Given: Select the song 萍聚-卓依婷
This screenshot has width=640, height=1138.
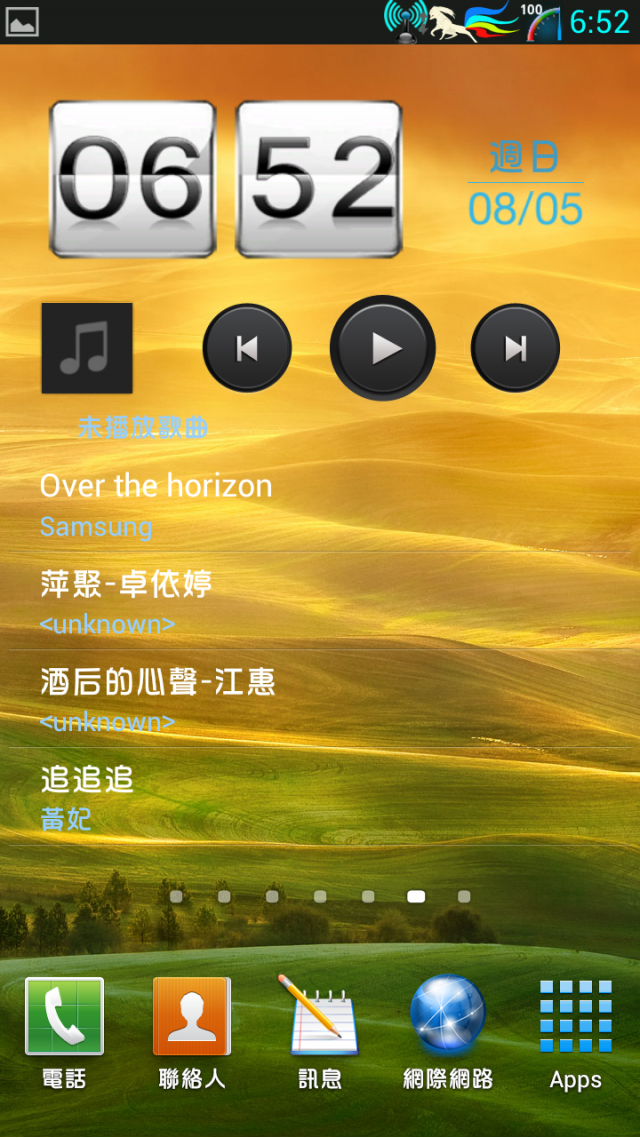Looking at the screenshot, I should pyautogui.click(x=126, y=601).
